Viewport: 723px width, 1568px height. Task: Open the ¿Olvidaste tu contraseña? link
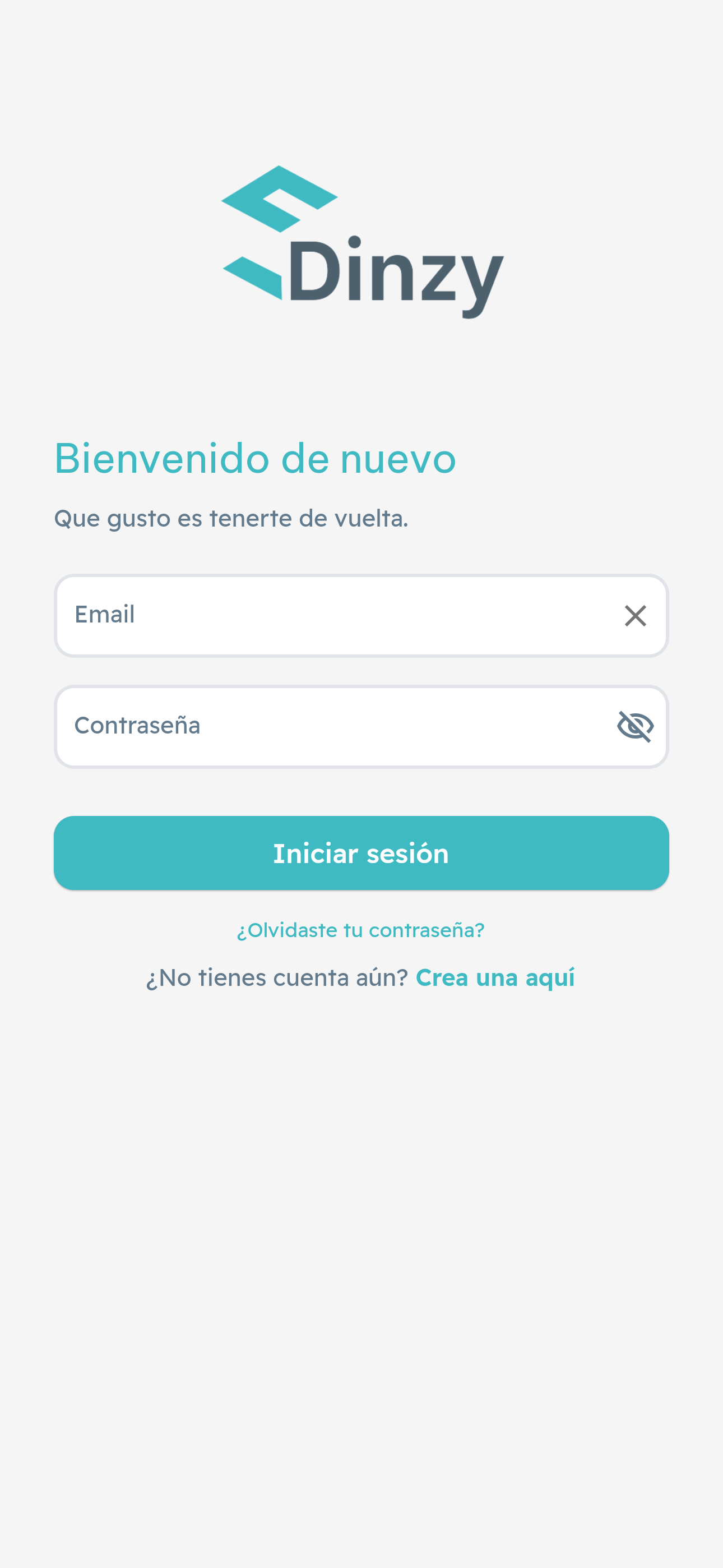point(361,930)
